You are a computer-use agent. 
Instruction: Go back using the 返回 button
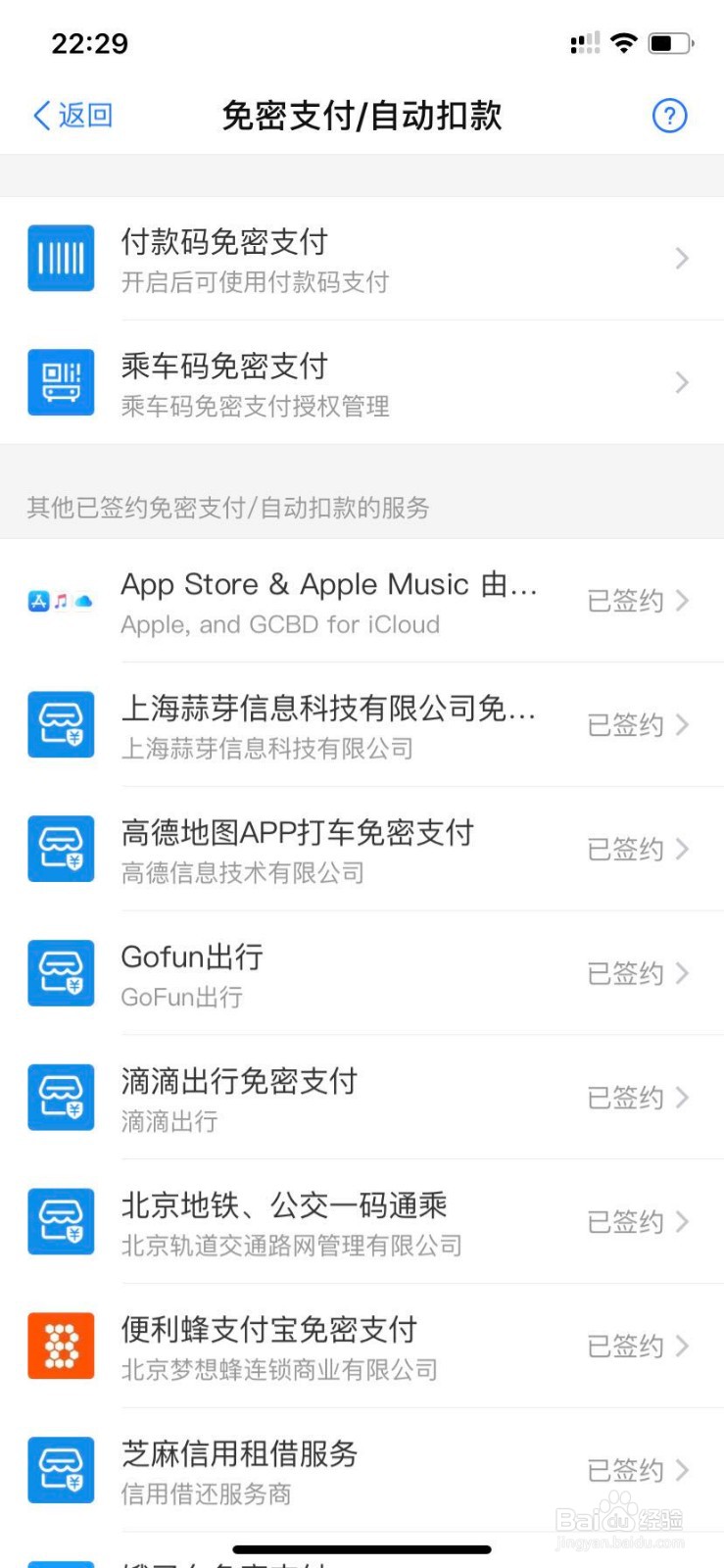tap(73, 116)
